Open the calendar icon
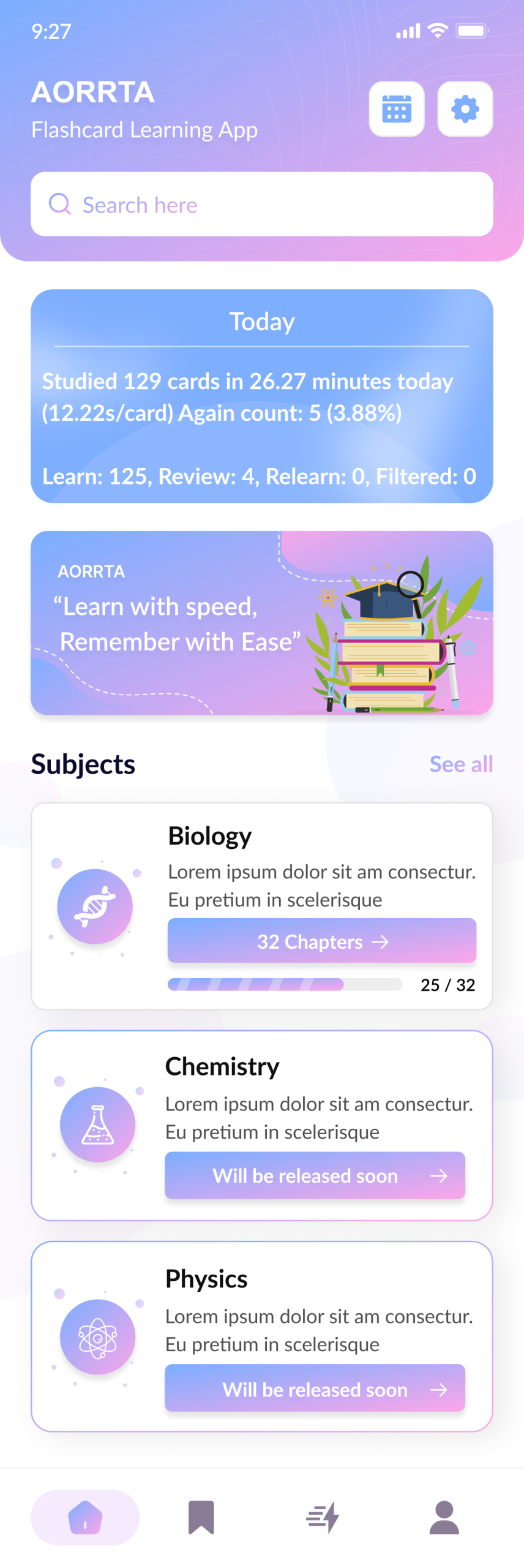This screenshot has width=524, height=1568. click(396, 109)
